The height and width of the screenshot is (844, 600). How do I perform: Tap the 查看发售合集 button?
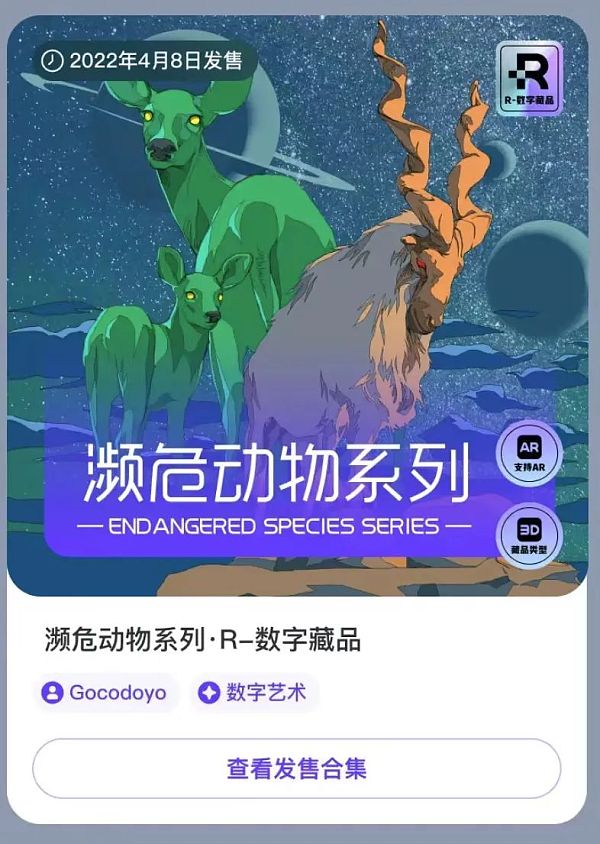pyautogui.click(x=296, y=768)
